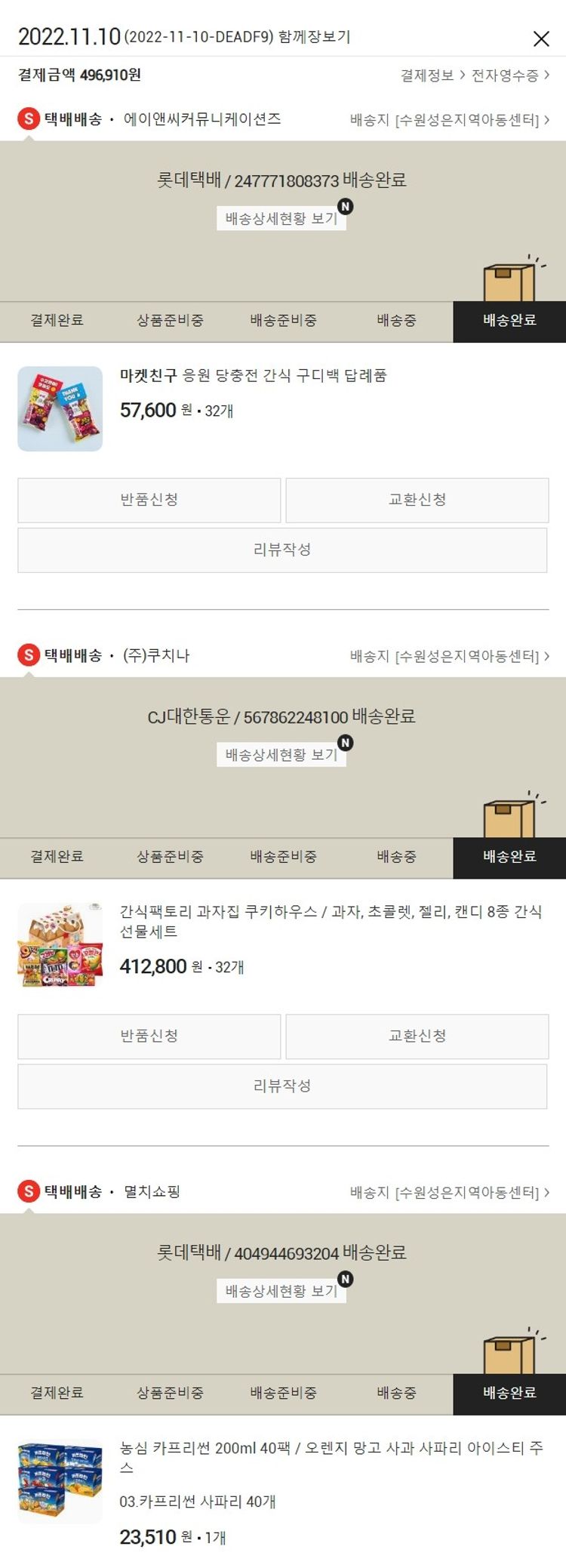Screen dimensions: 566x1568
Task: Open delivery address for (주)쿠치나 shipment
Action: click(x=450, y=656)
